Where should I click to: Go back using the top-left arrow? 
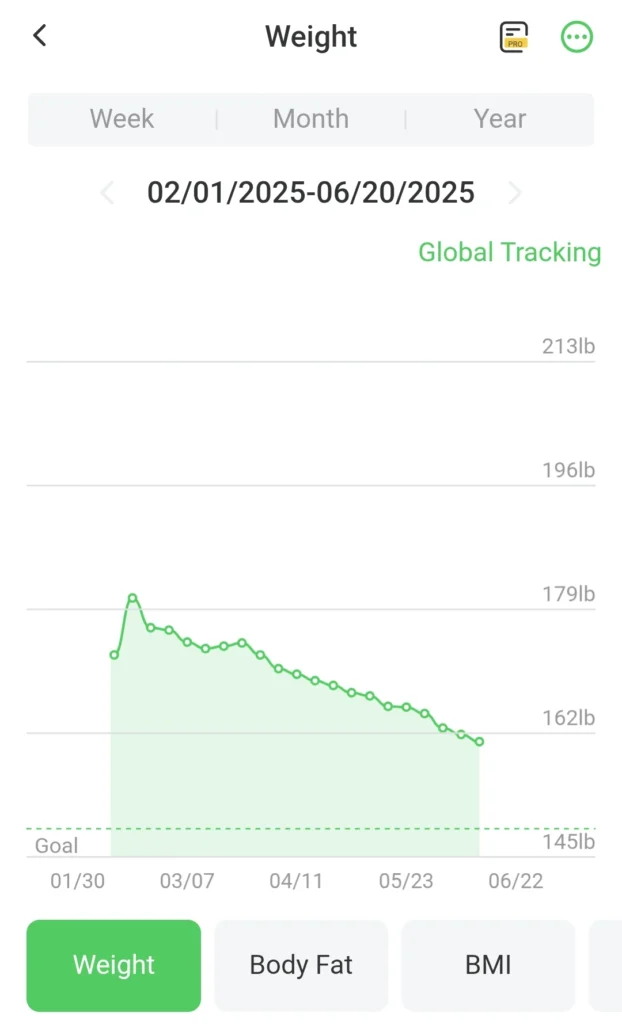[40, 36]
